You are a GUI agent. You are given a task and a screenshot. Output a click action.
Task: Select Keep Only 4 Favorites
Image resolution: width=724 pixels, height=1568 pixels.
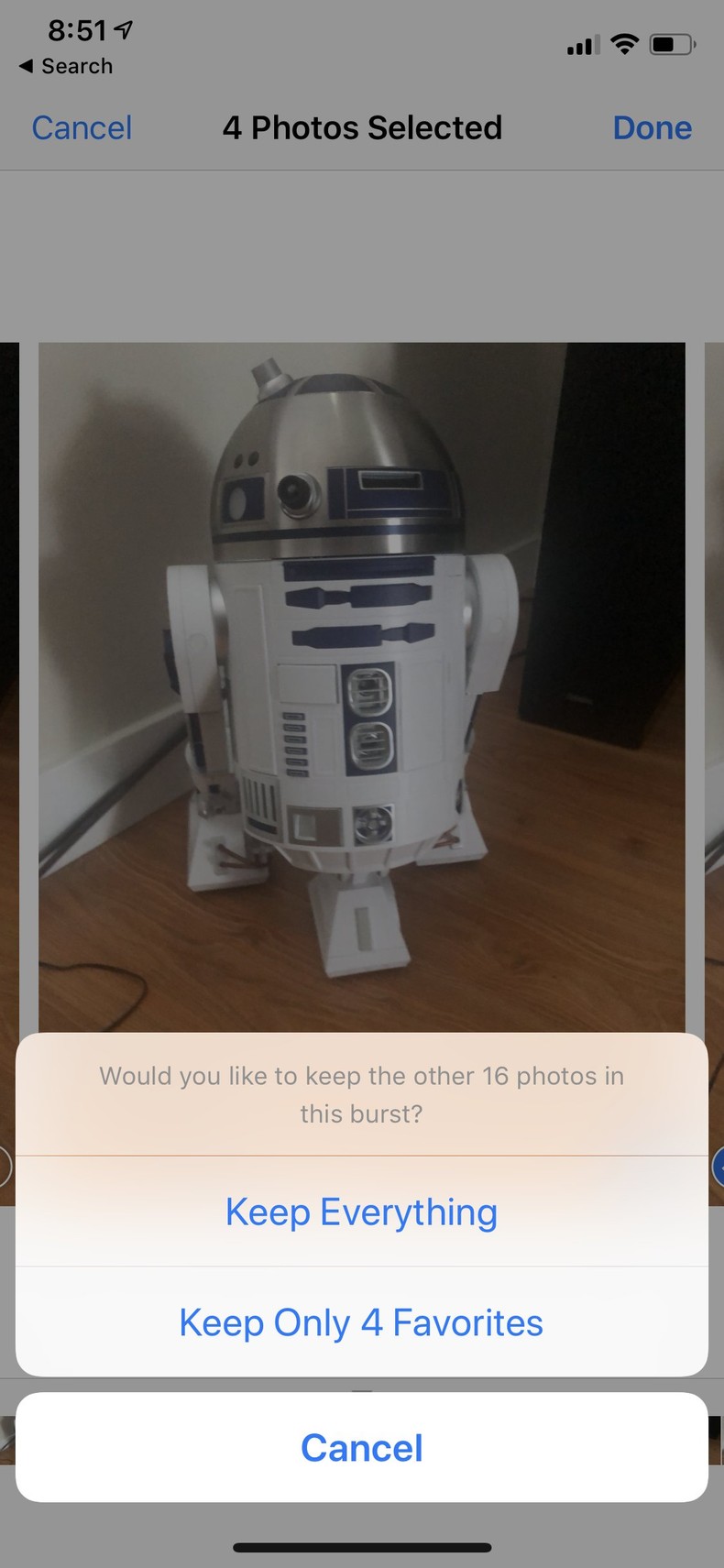[x=361, y=1323]
